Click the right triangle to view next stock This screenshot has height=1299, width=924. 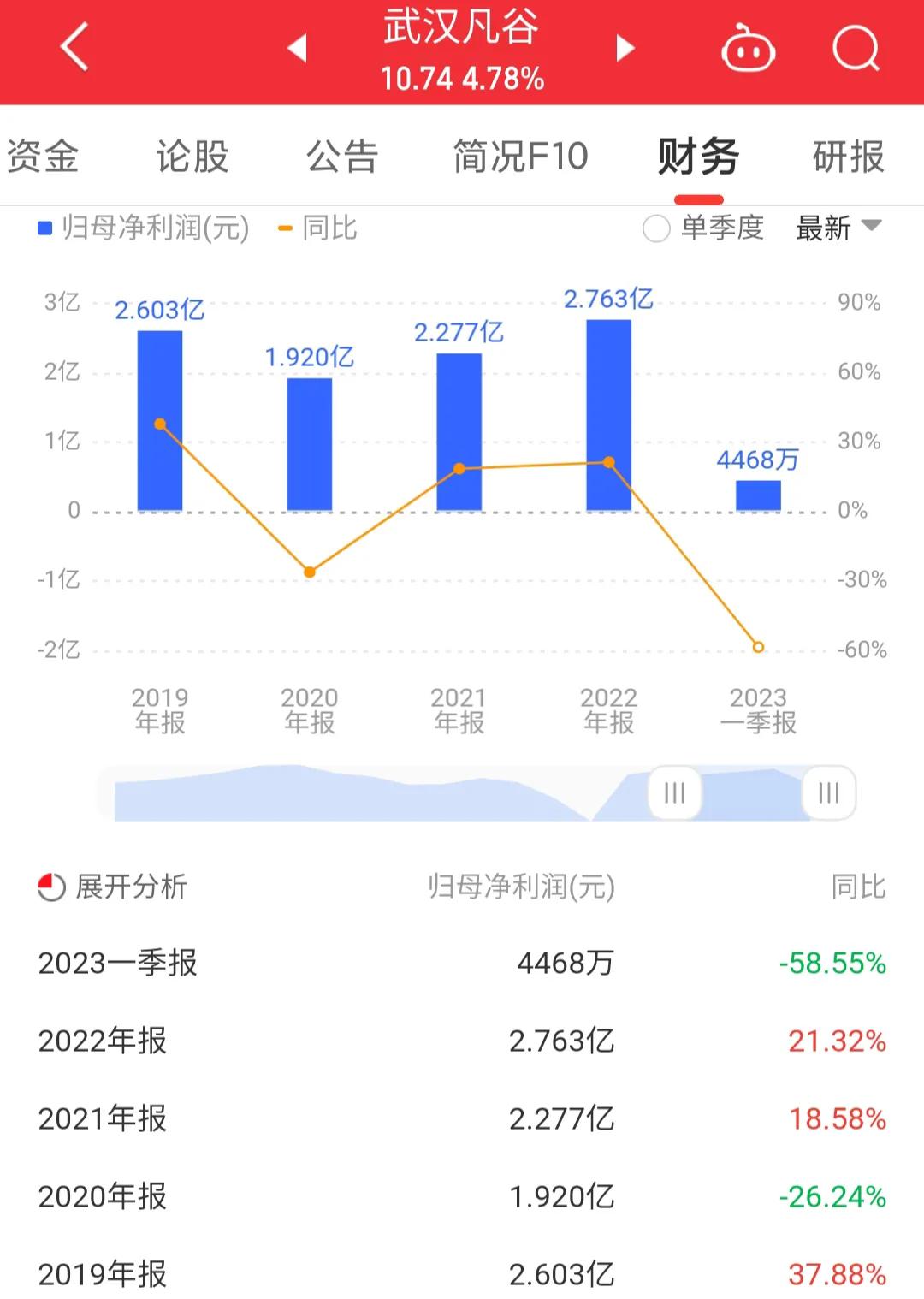tap(625, 50)
